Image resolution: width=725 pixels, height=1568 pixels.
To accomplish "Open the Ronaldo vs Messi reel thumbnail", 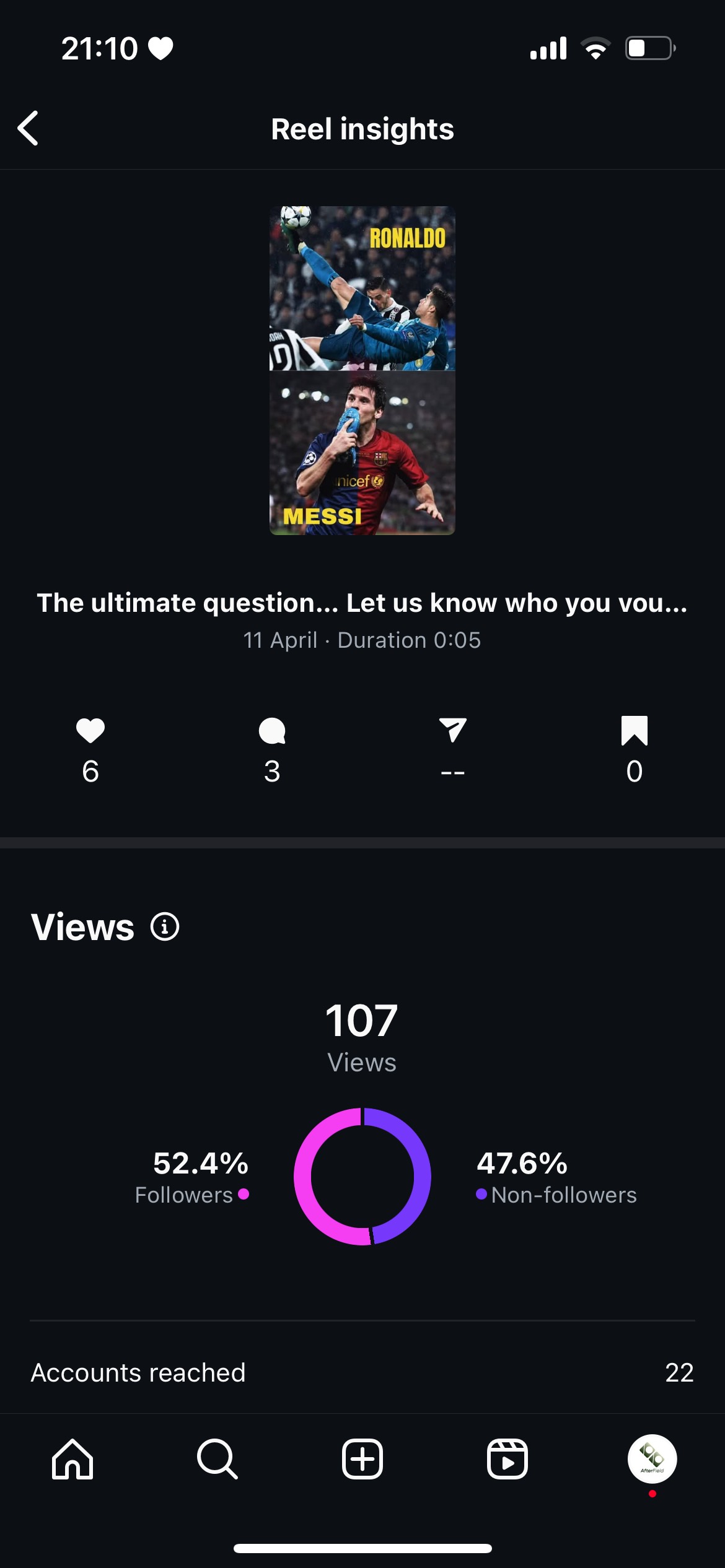I will click(362, 370).
